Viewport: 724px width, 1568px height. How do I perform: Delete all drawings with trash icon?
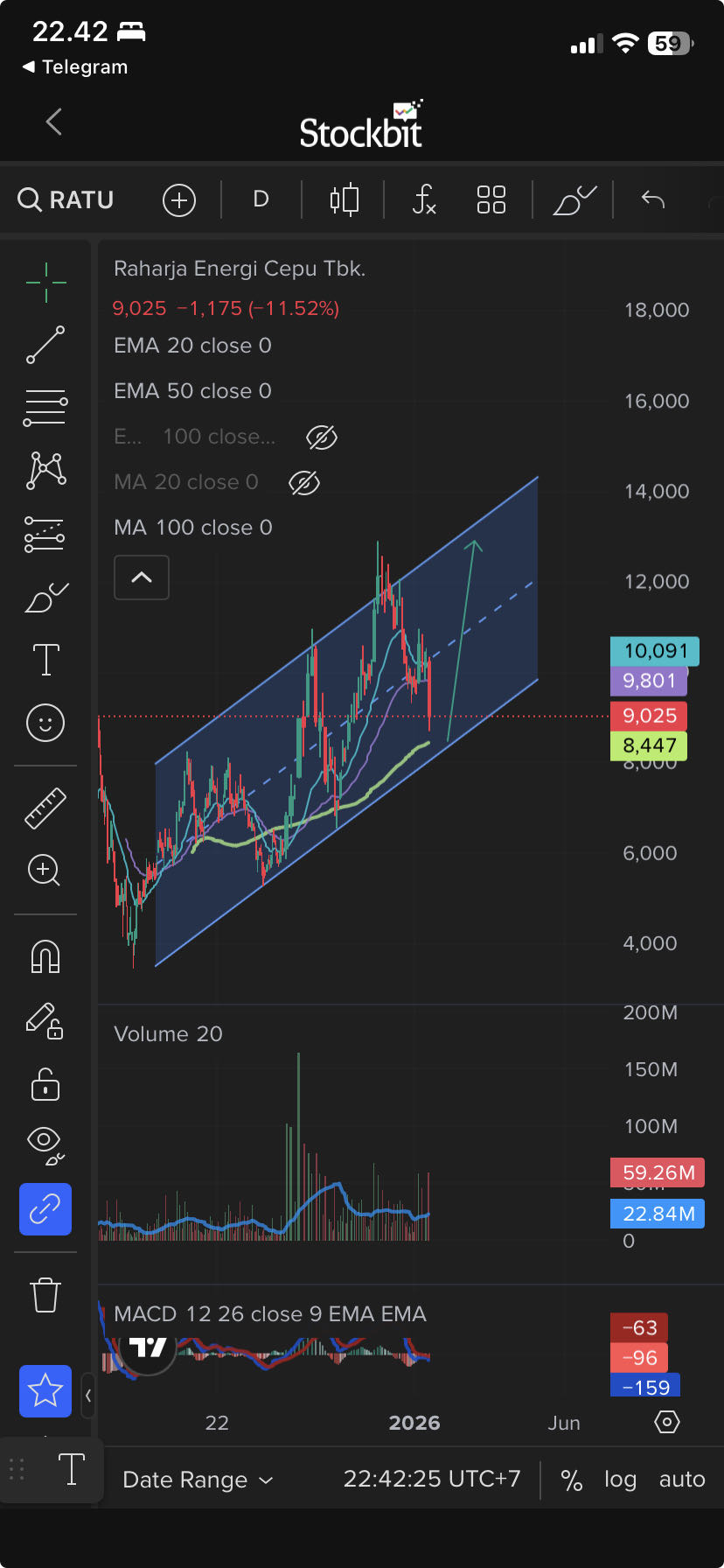tap(45, 1294)
